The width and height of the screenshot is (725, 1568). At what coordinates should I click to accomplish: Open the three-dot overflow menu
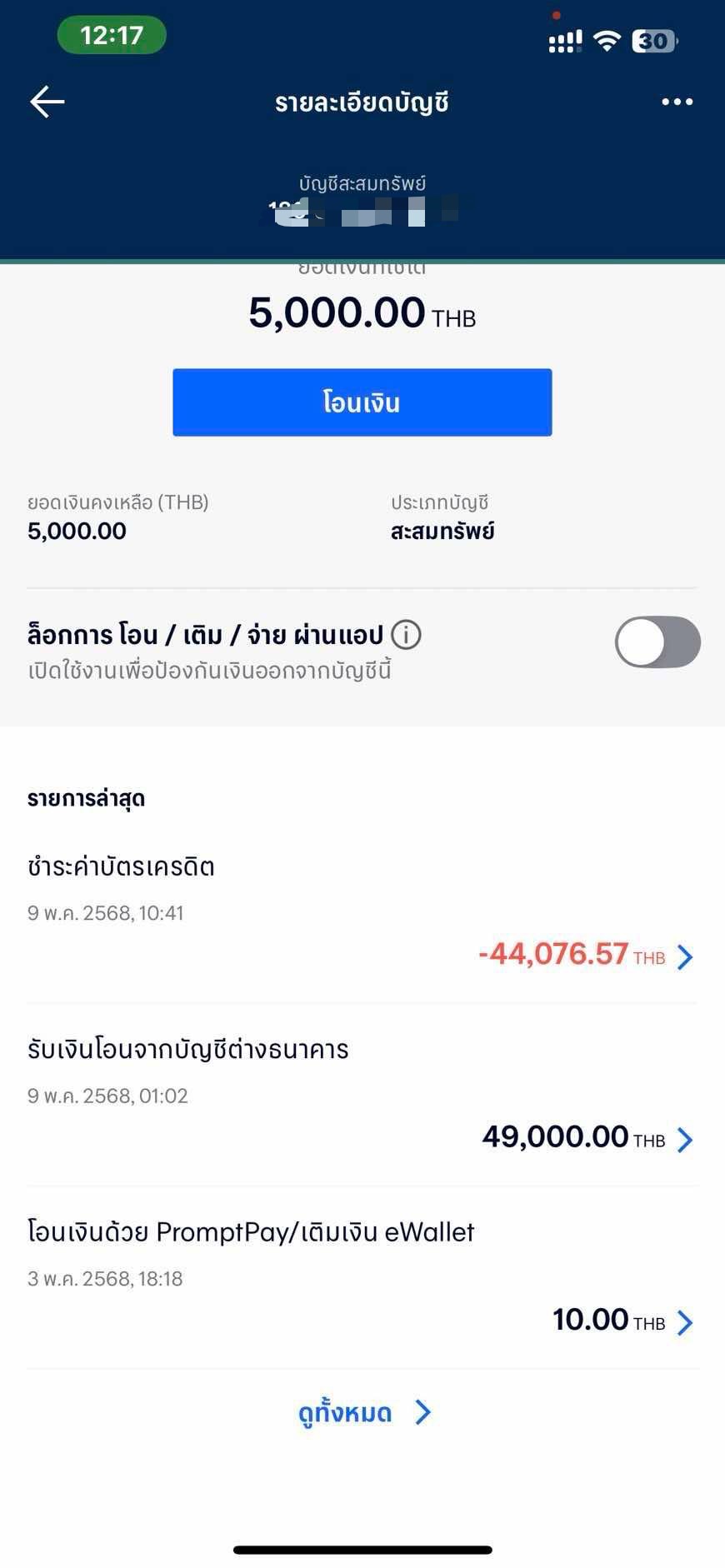click(677, 102)
